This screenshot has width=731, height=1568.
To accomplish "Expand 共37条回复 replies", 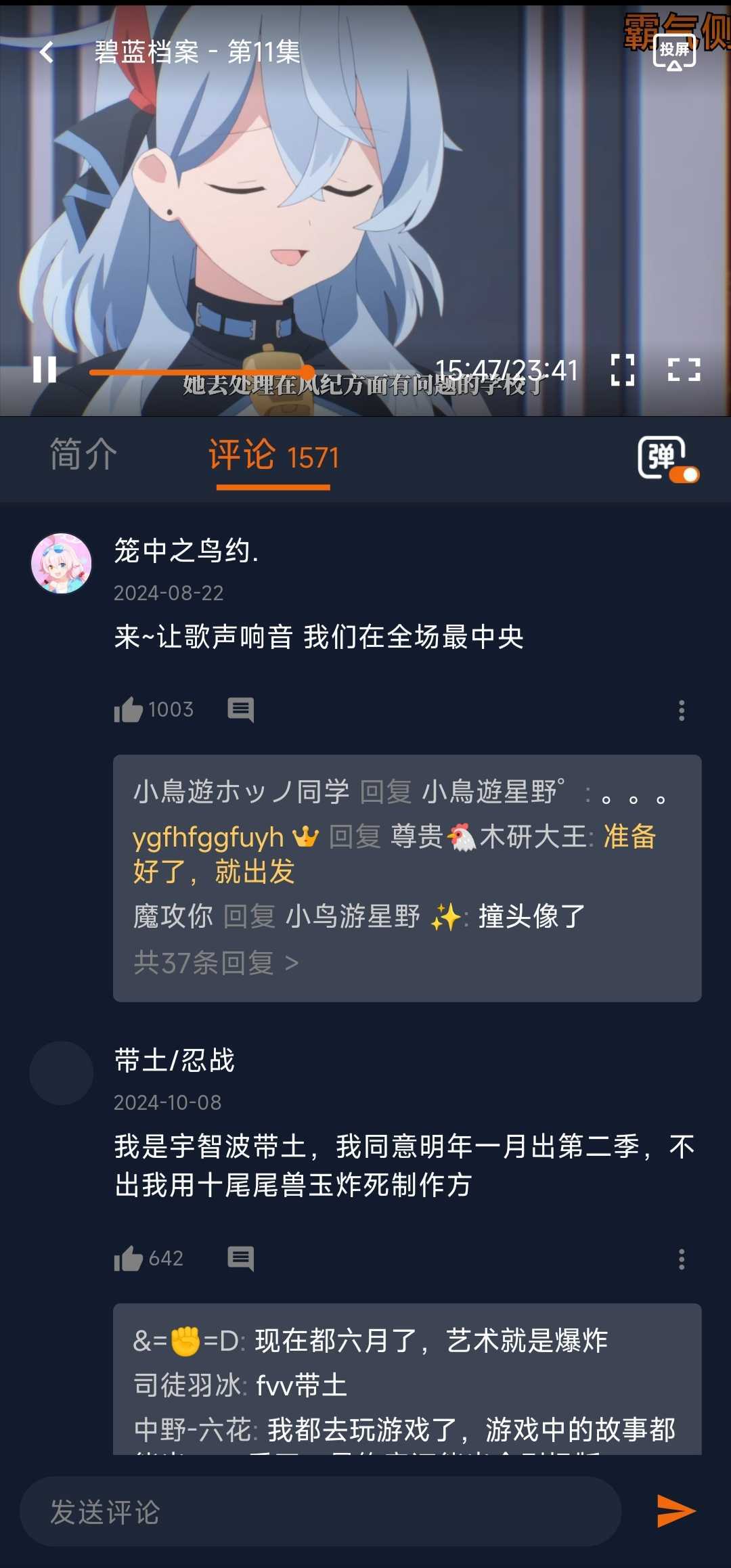I will click(x=215, y=962).
